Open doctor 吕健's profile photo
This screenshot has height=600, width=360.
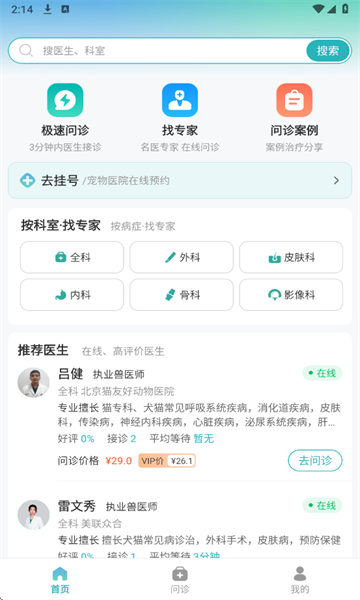tap(34, 383)
